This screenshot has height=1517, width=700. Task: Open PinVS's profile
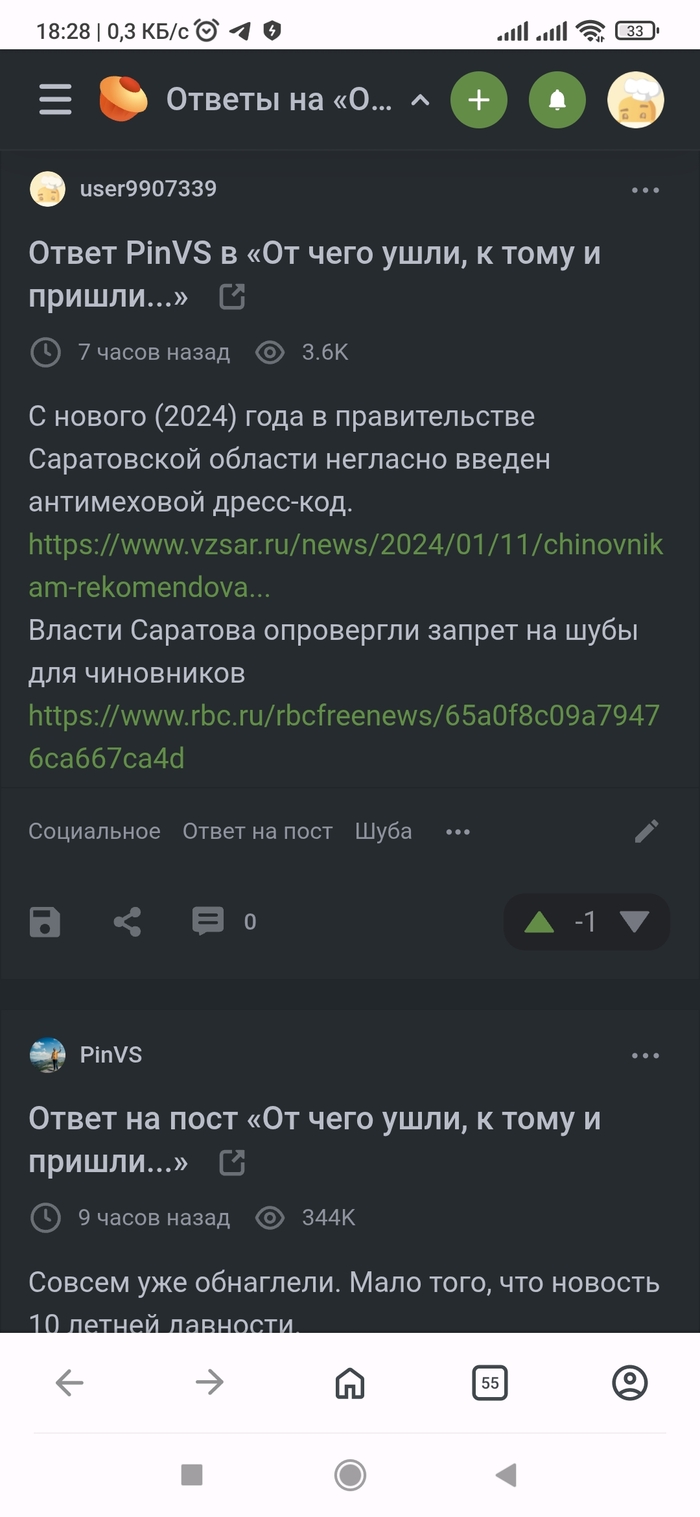pos(110,1055)
